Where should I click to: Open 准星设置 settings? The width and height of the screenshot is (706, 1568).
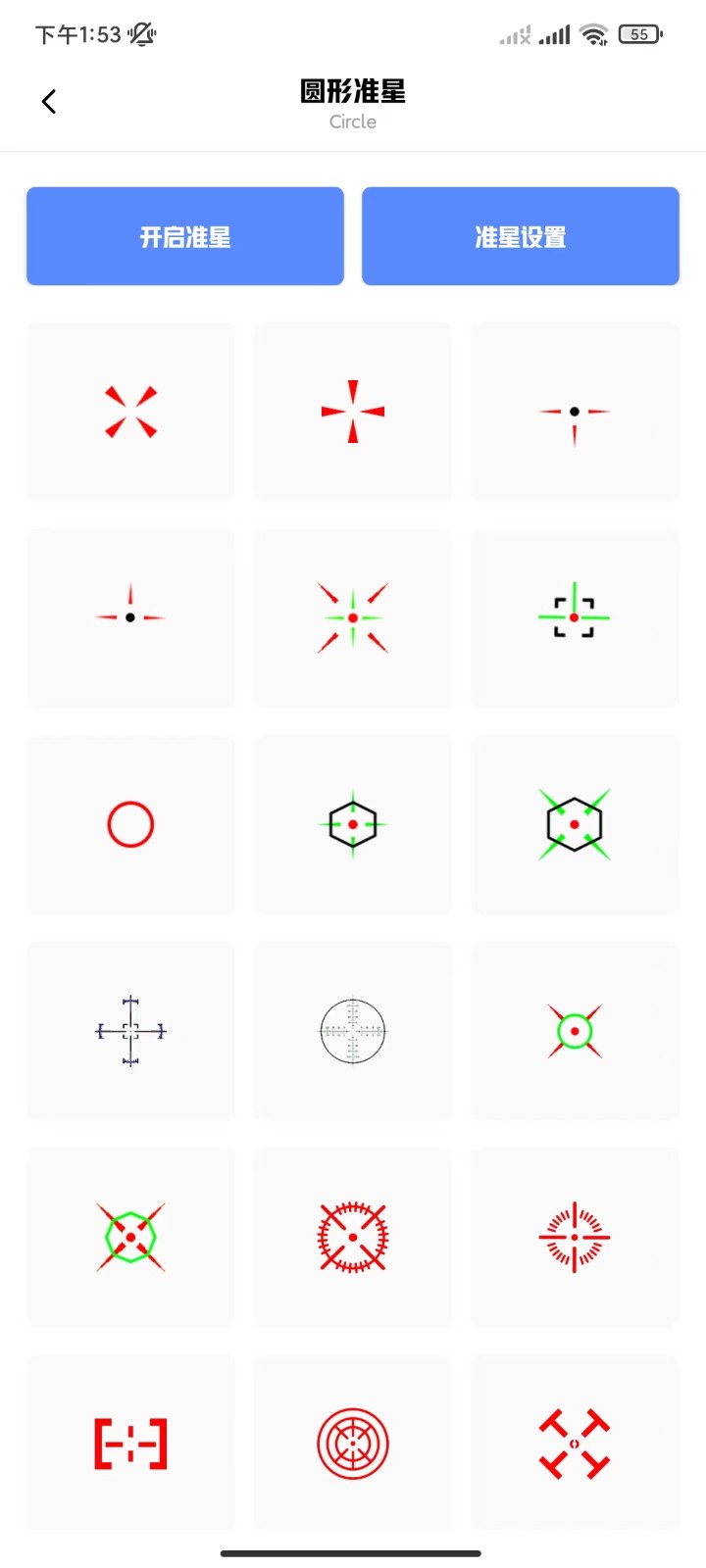521,236
